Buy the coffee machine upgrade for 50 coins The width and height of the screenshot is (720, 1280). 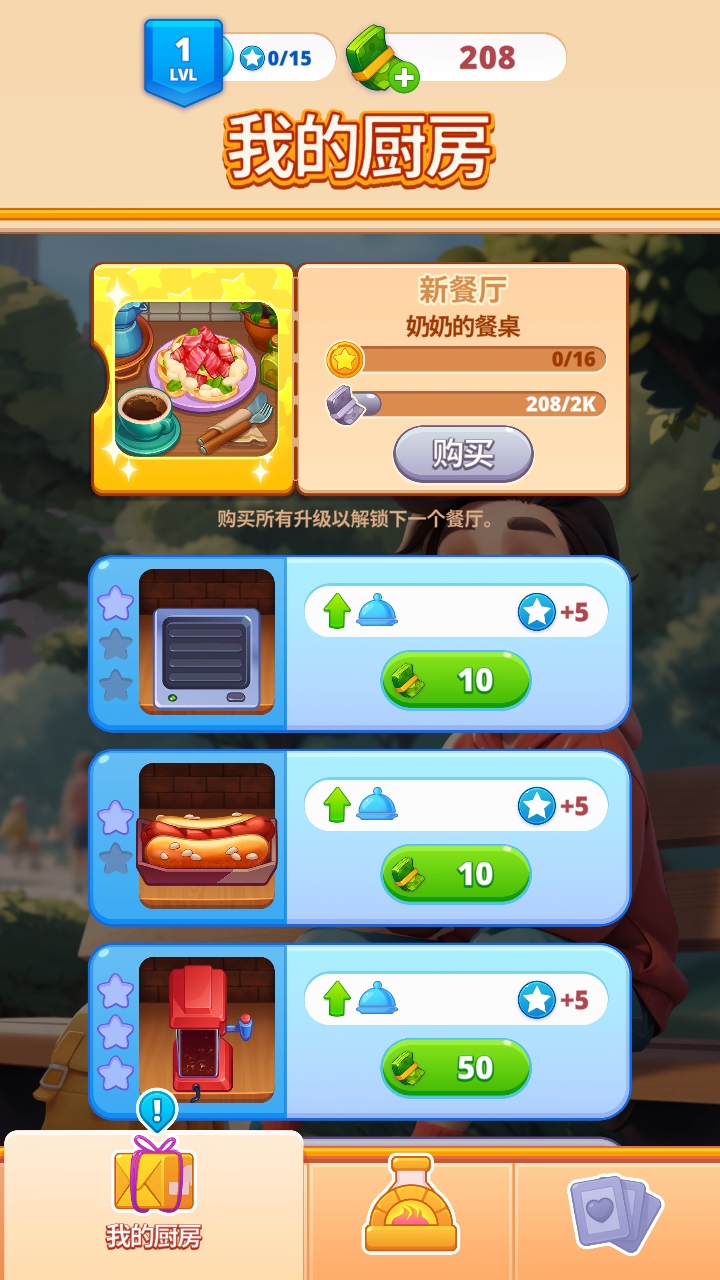(455, 1067)
